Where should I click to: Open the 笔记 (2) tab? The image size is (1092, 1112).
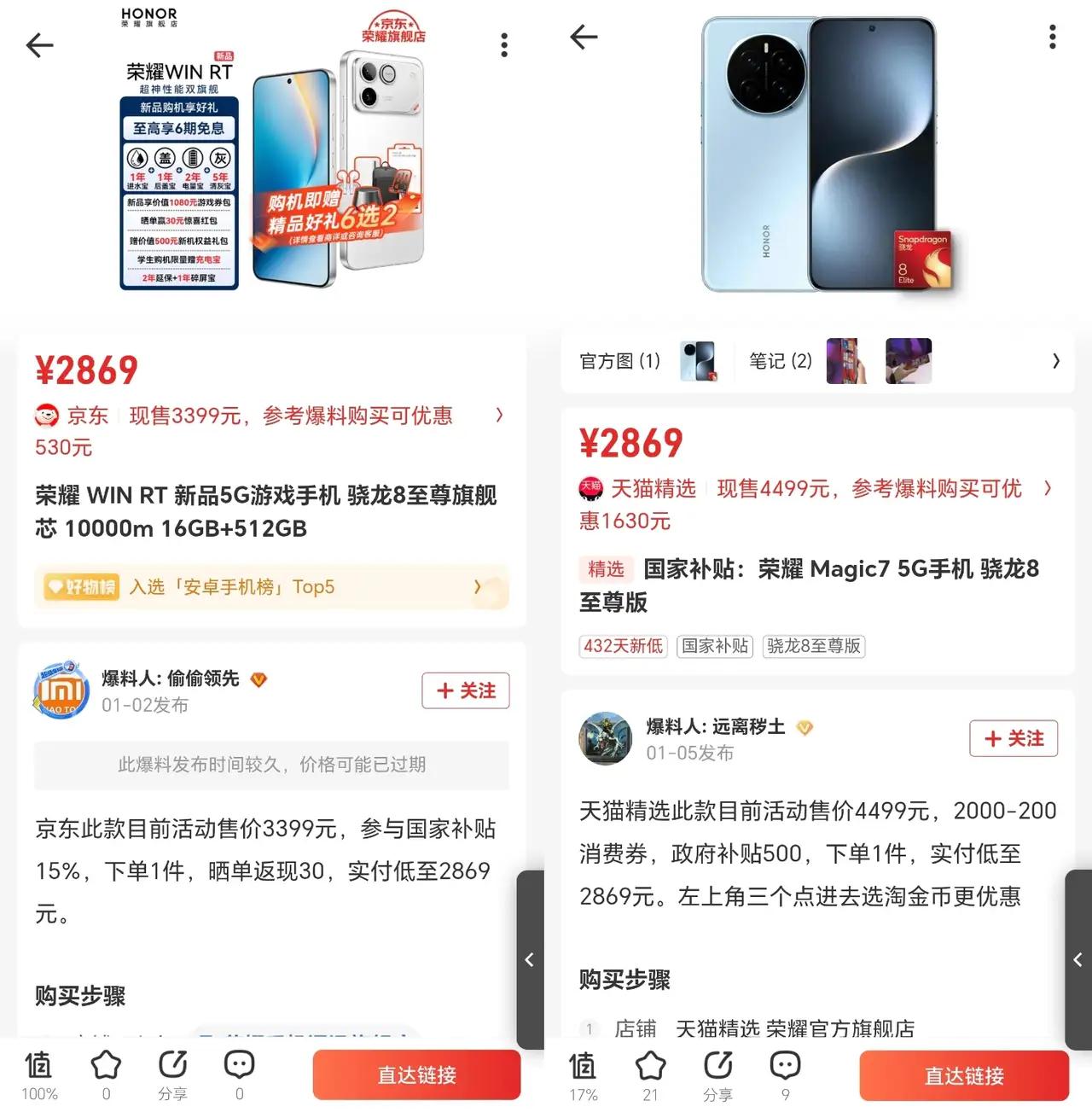coord(779,360)
